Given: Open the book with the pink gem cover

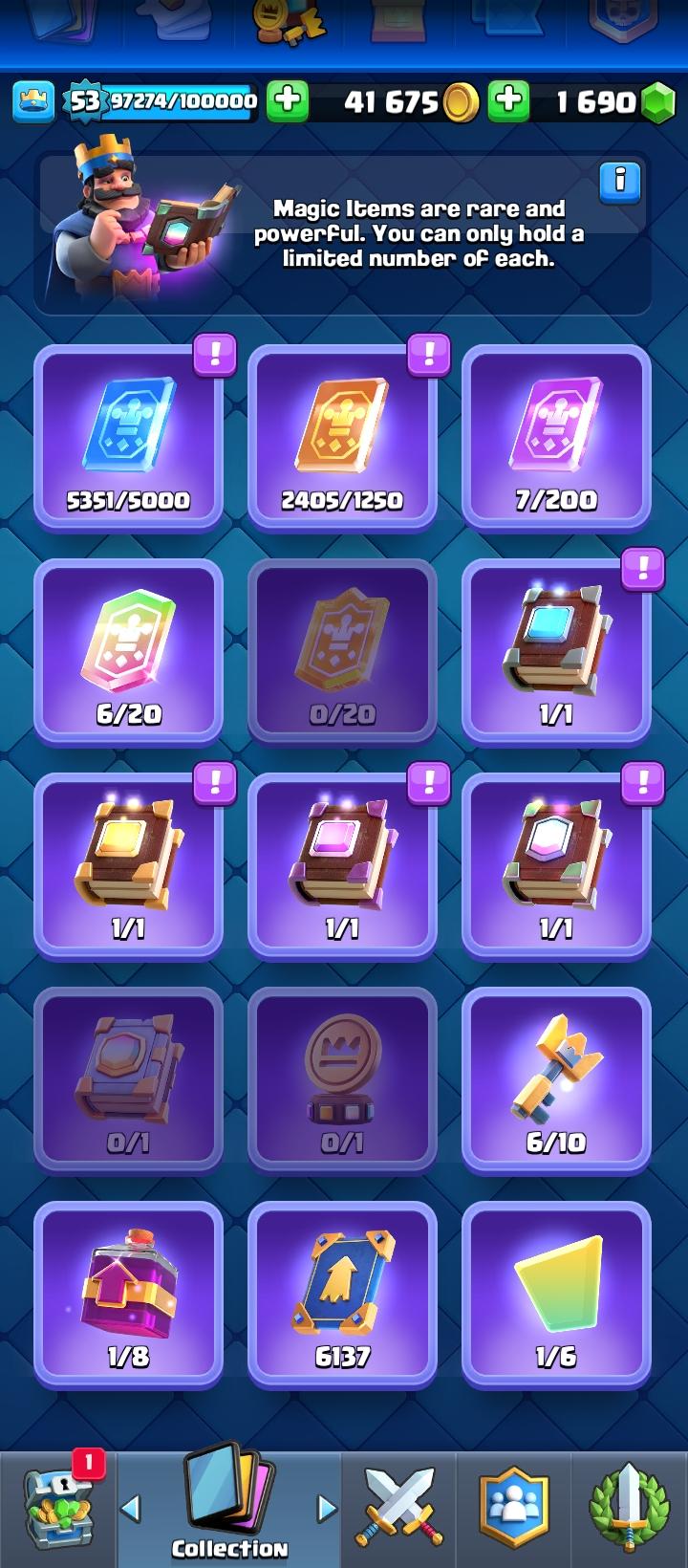Looking at the screenshot, I should coord(342,865).
